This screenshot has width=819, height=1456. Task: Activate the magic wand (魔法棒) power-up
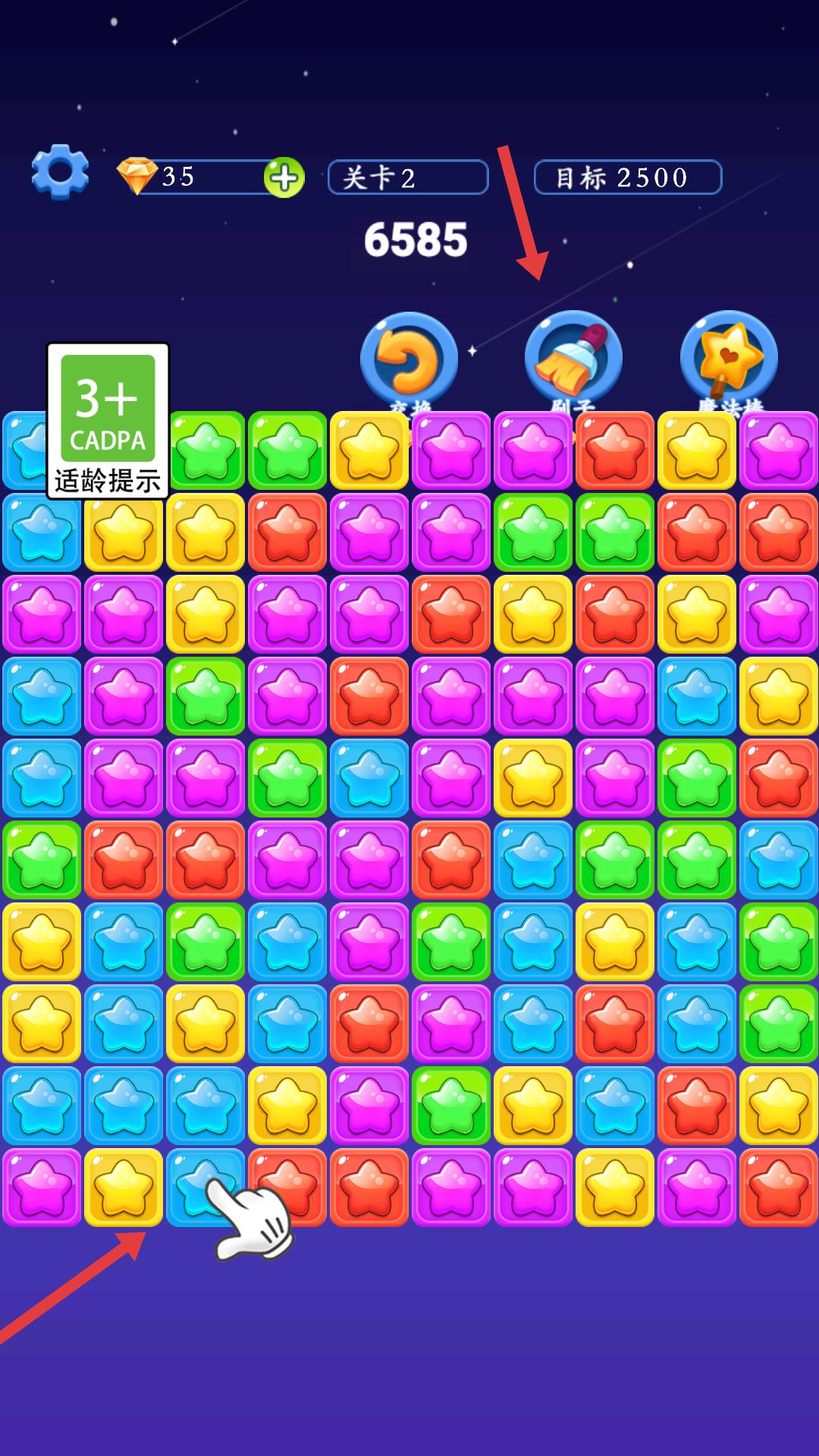click(x=729, y=358)
